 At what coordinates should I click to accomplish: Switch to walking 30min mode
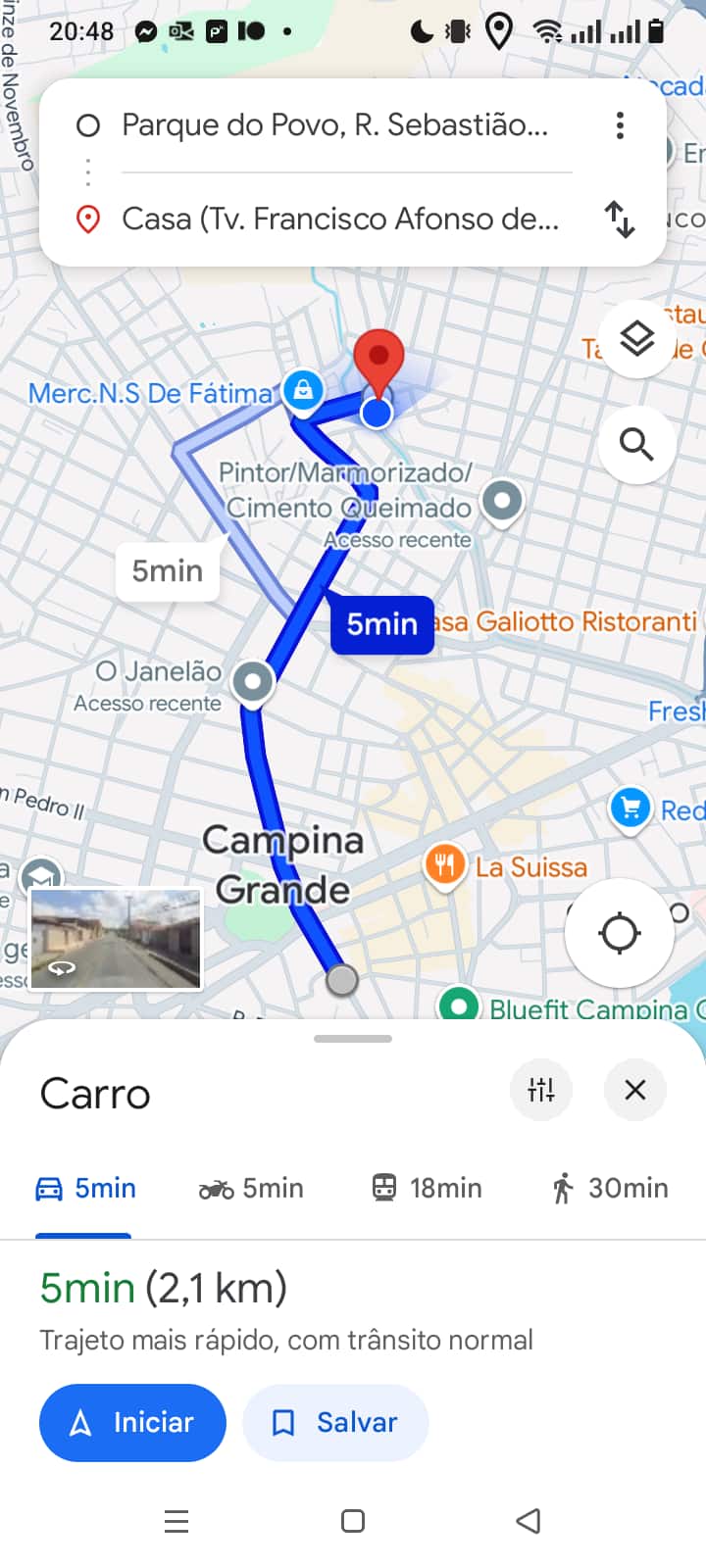click(609, 1189)
